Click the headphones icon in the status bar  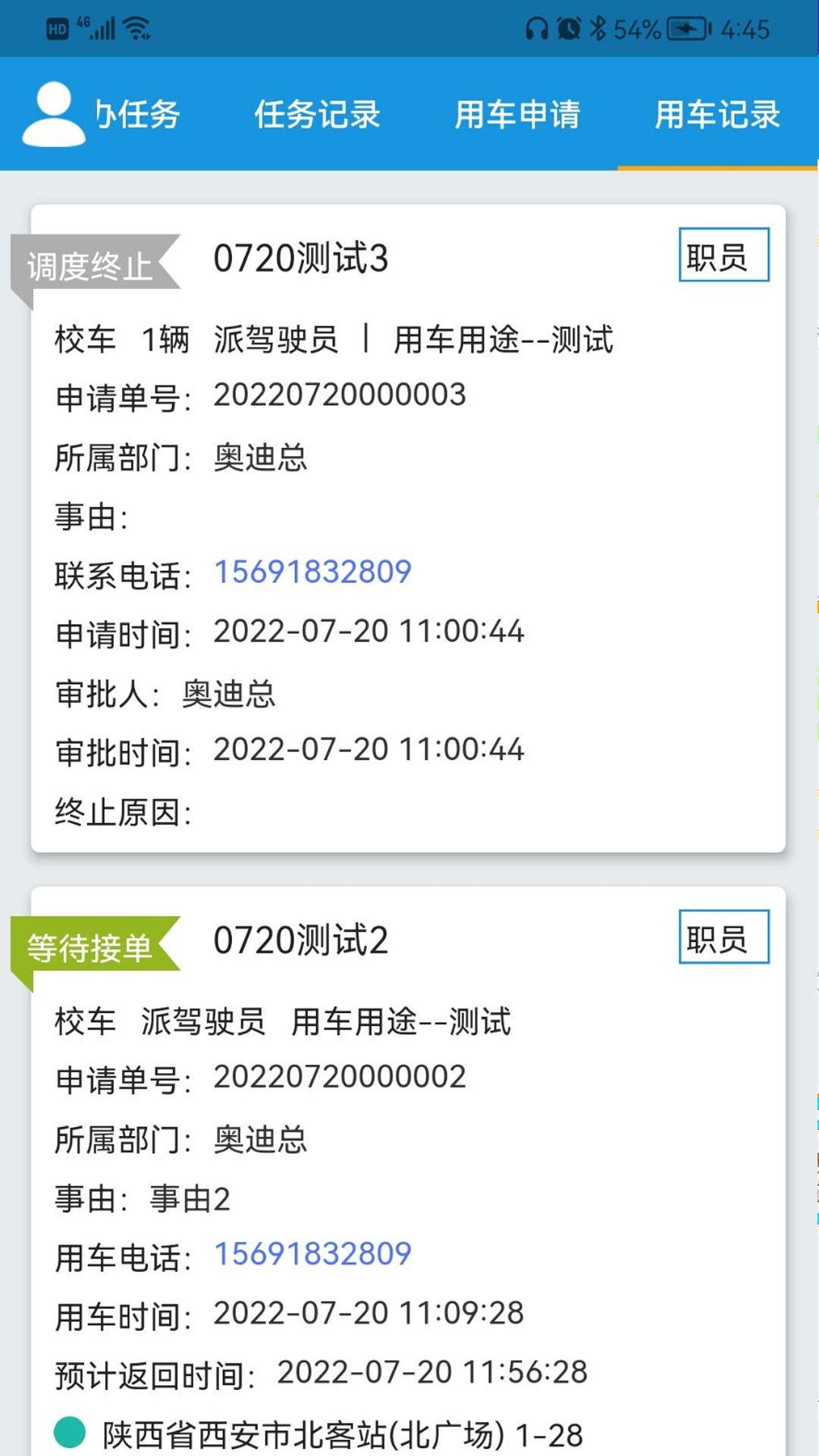click(538, 29)
